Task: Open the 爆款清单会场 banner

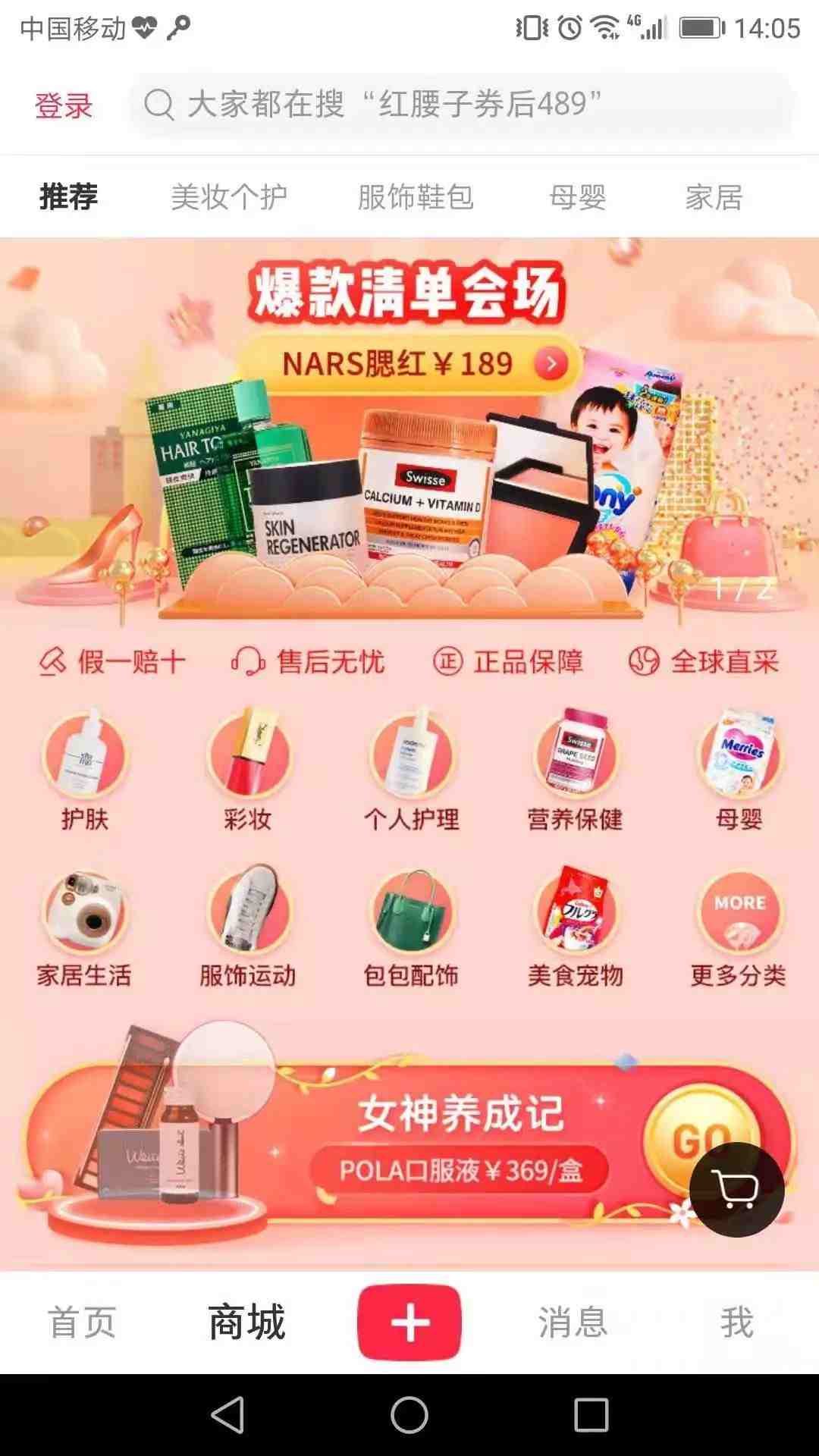Action: [x=409, y=432]
